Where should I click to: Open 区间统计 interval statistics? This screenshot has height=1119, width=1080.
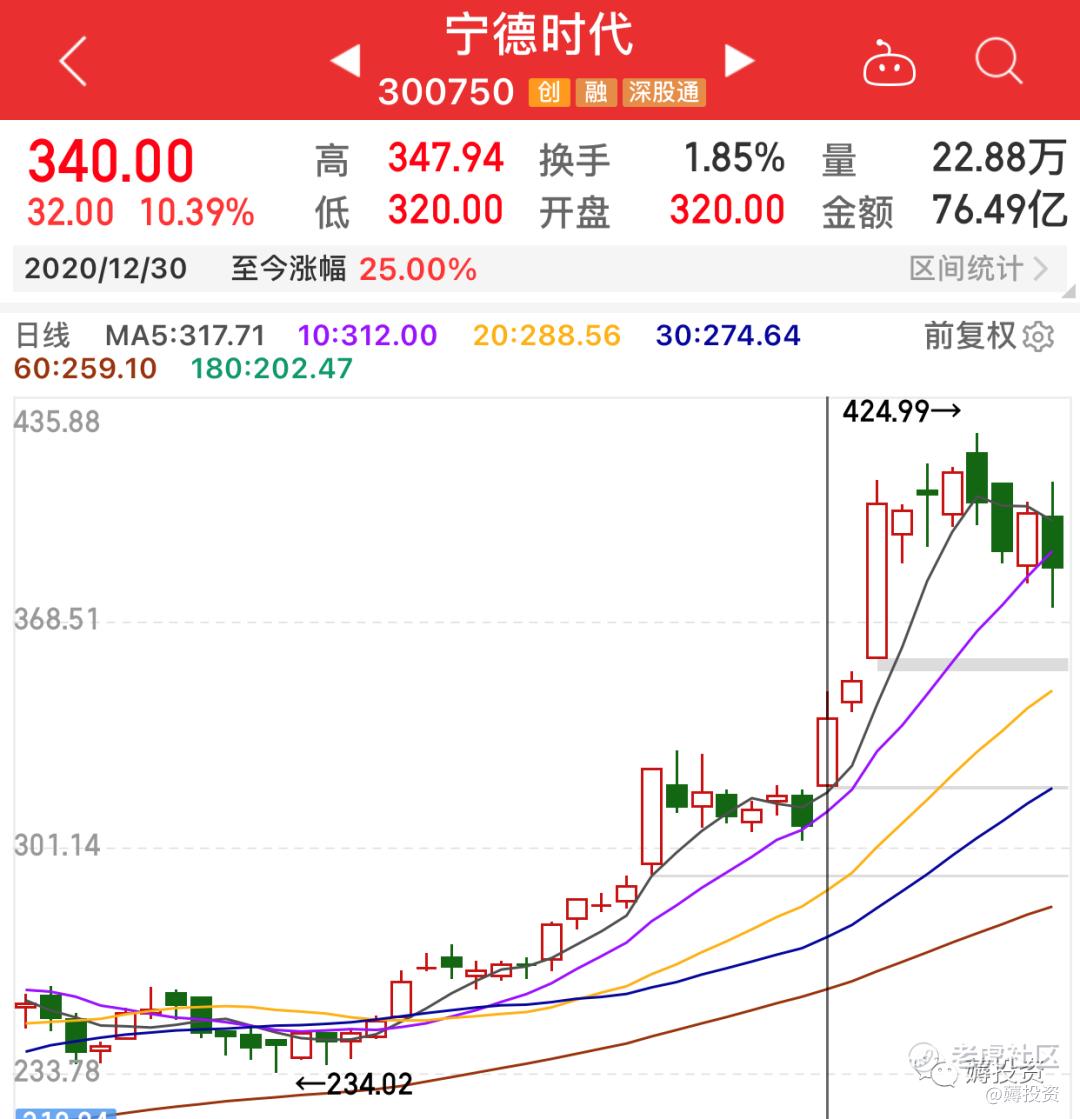[x=977, y=268]
